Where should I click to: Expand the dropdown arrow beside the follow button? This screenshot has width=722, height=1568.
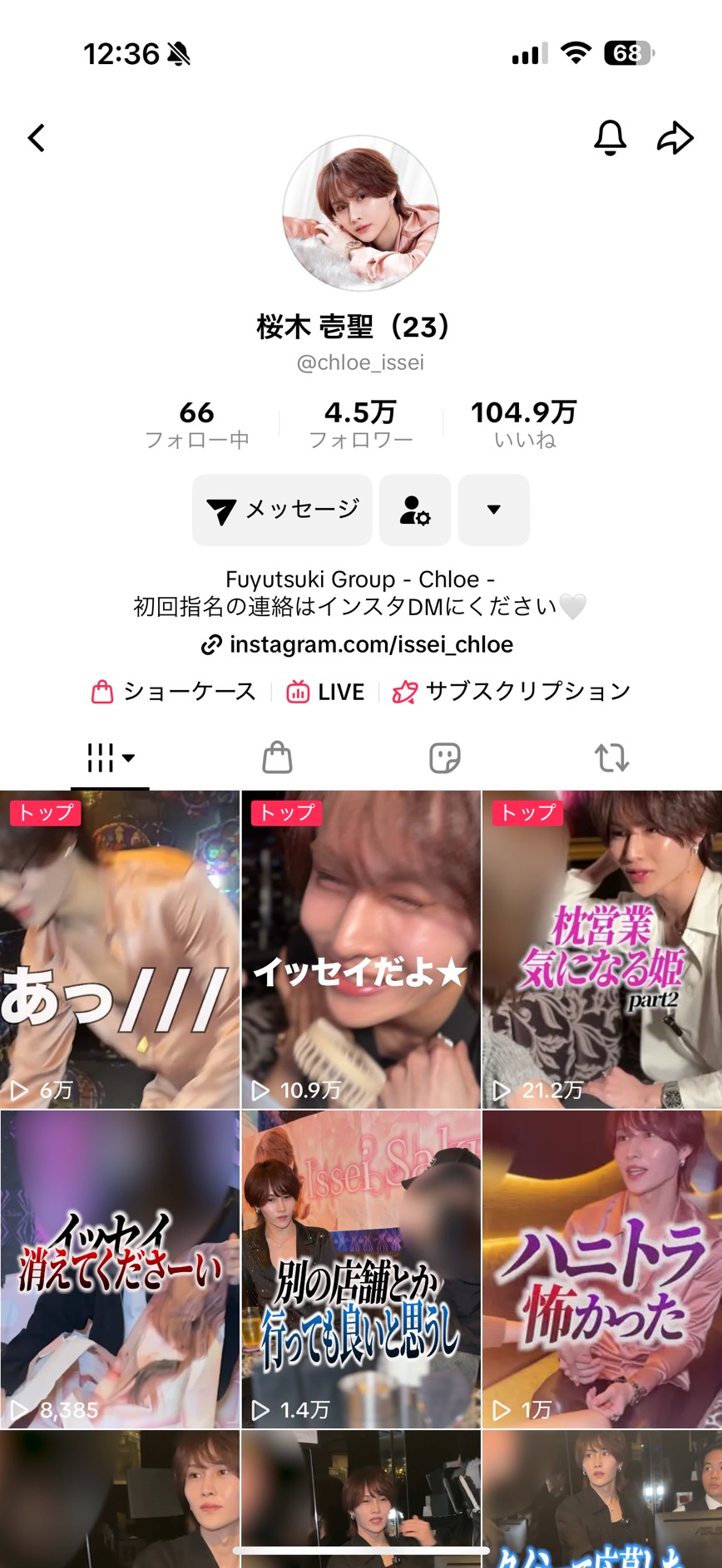click(493, 510)
